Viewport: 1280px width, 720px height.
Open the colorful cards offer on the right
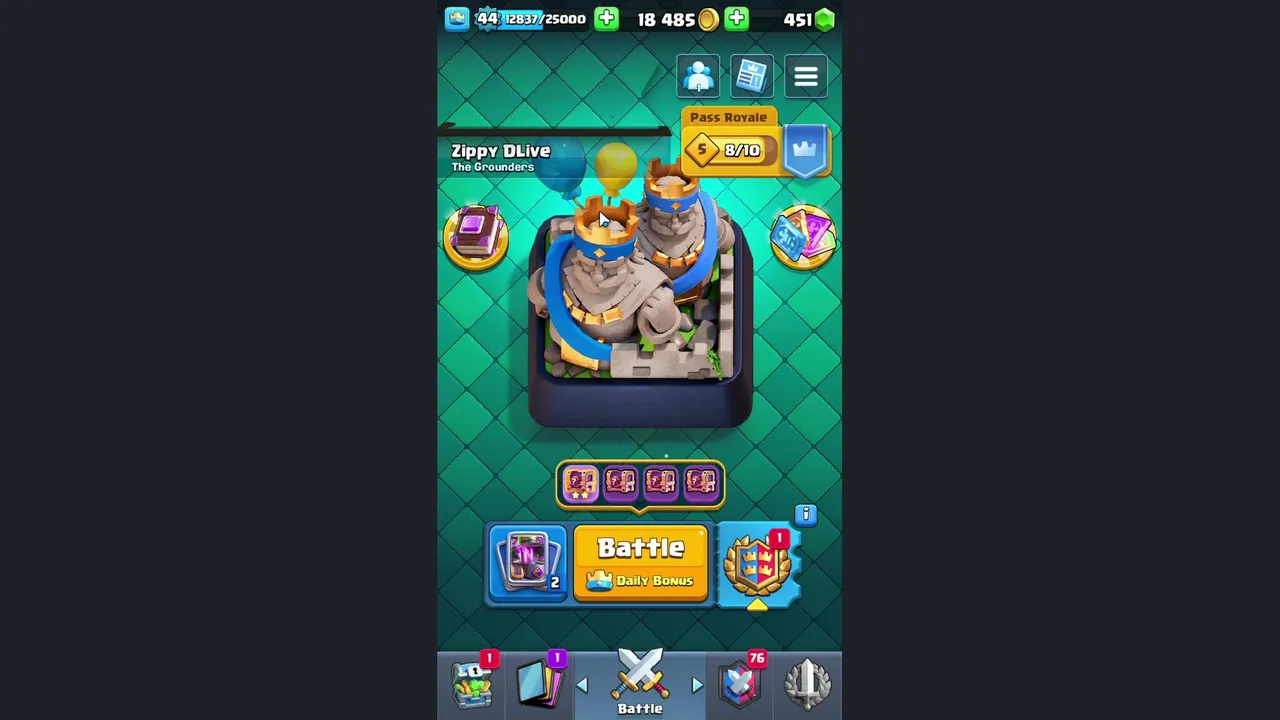(x=803, y=238)
